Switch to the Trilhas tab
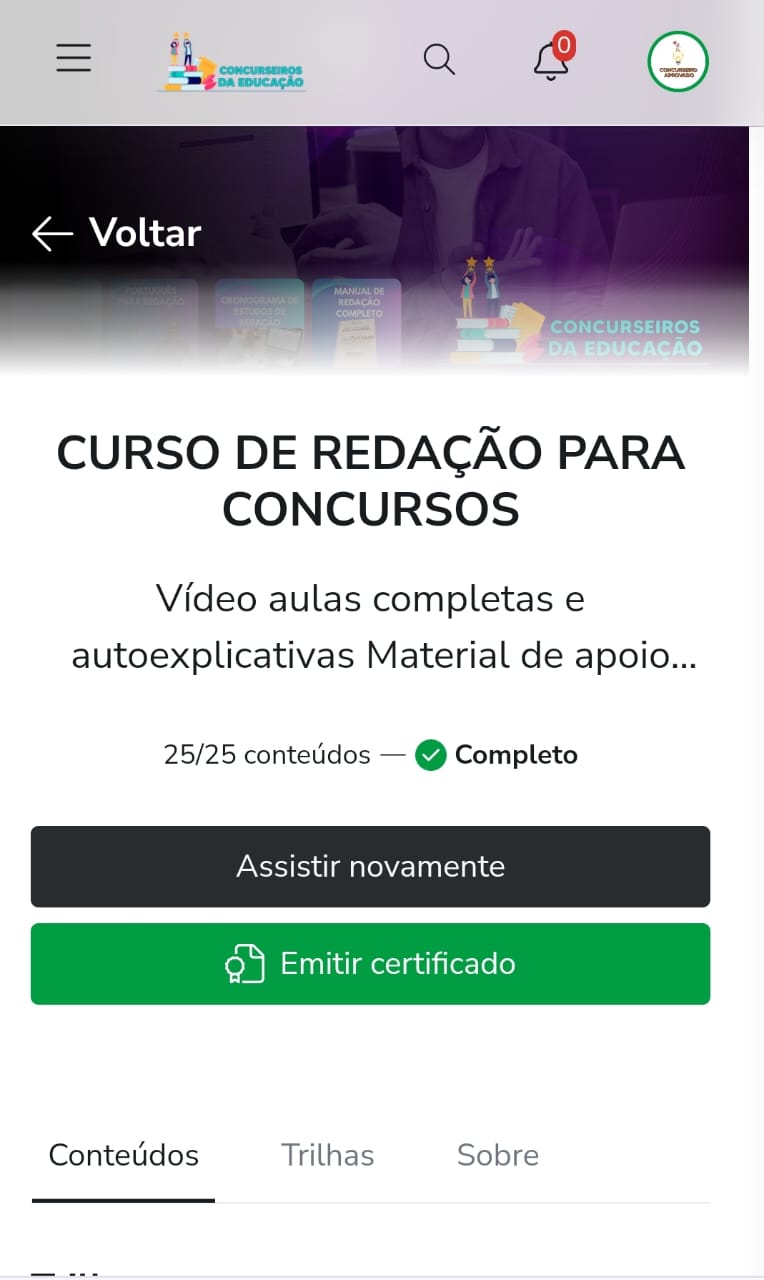This screenshot has width=764, height=1280. click(x=327, y=1156)
